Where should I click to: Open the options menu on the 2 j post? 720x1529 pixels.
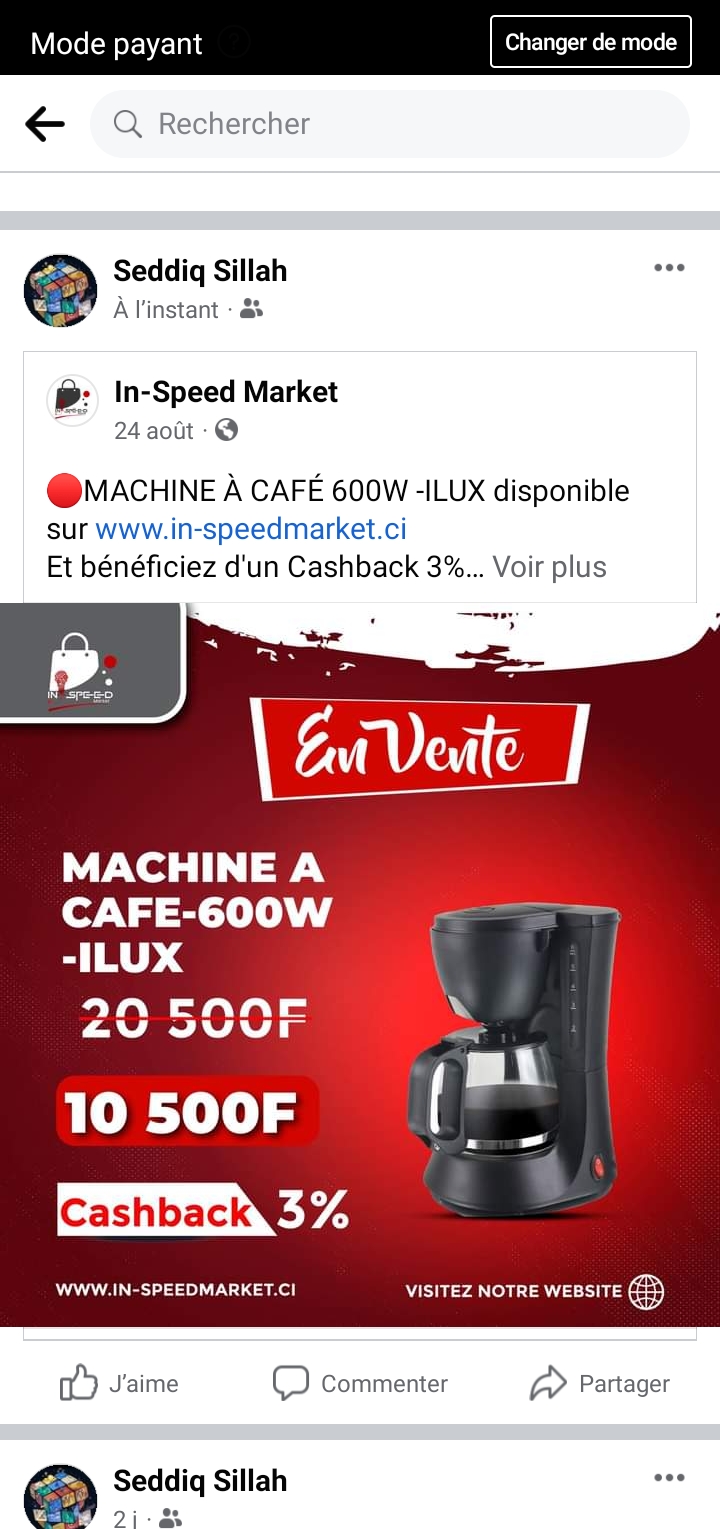tap(669, 1478)
